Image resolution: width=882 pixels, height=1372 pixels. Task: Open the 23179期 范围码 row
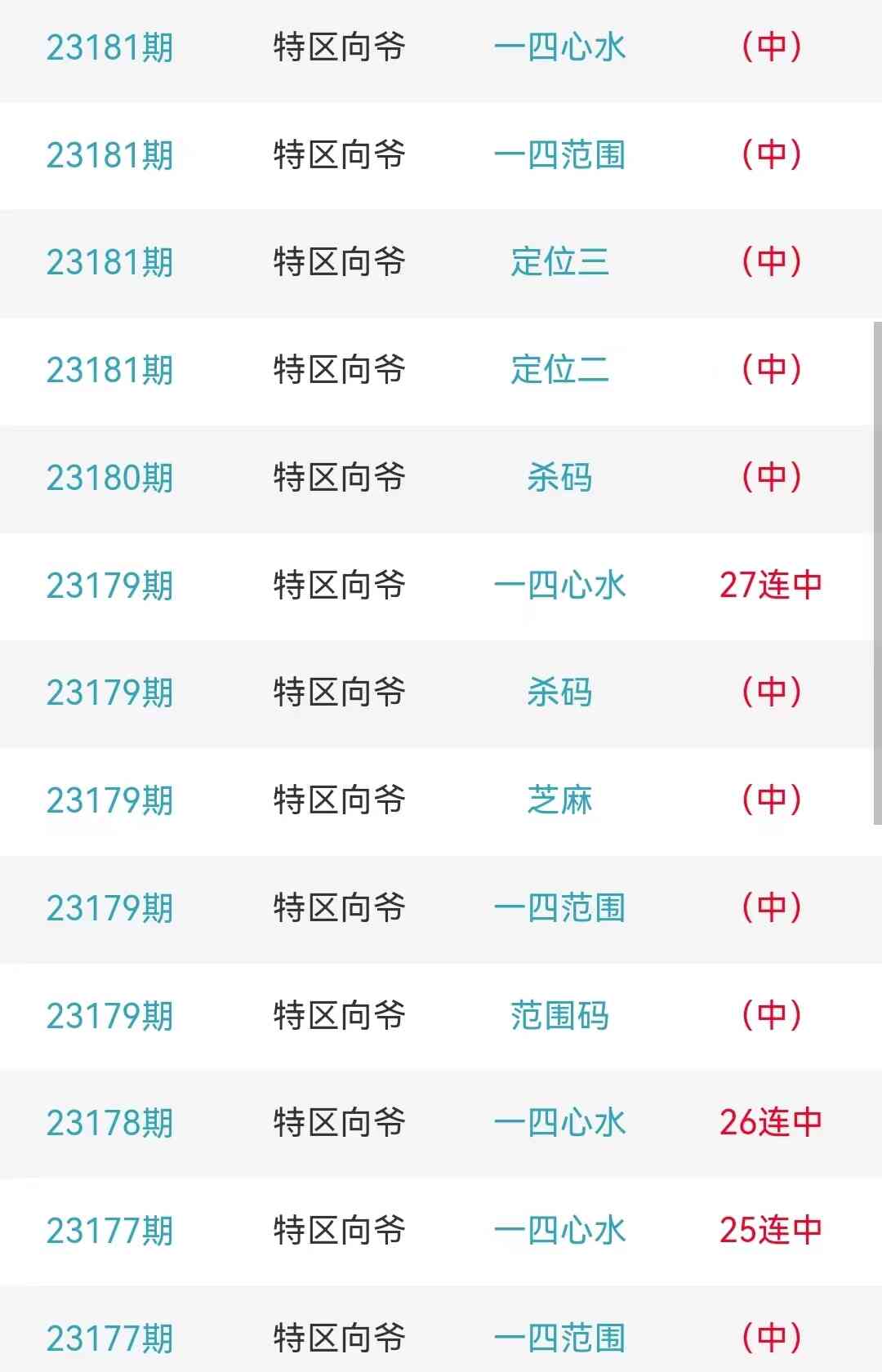point(559,1016)
